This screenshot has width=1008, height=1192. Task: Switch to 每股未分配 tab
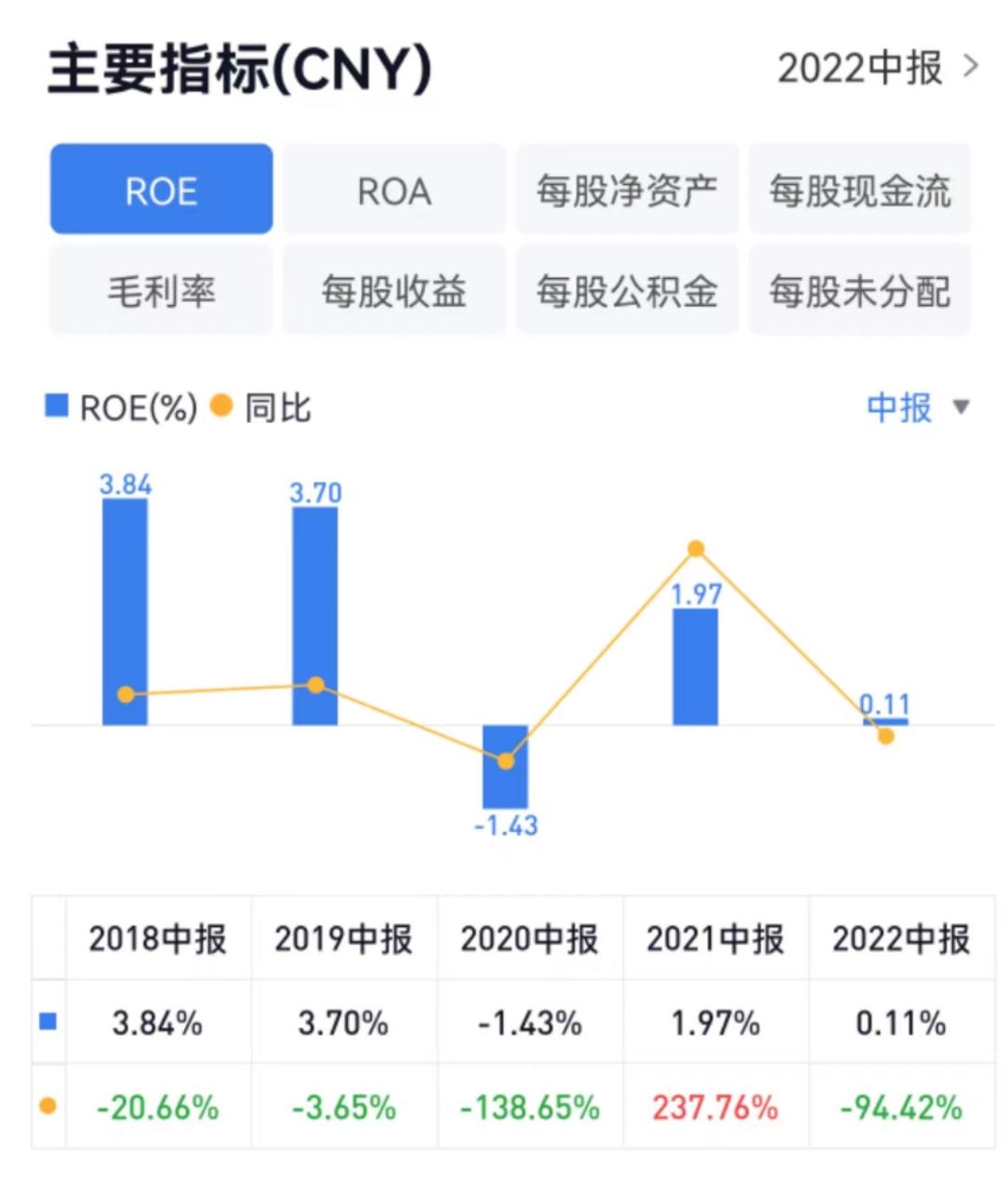tap(859, 291)
